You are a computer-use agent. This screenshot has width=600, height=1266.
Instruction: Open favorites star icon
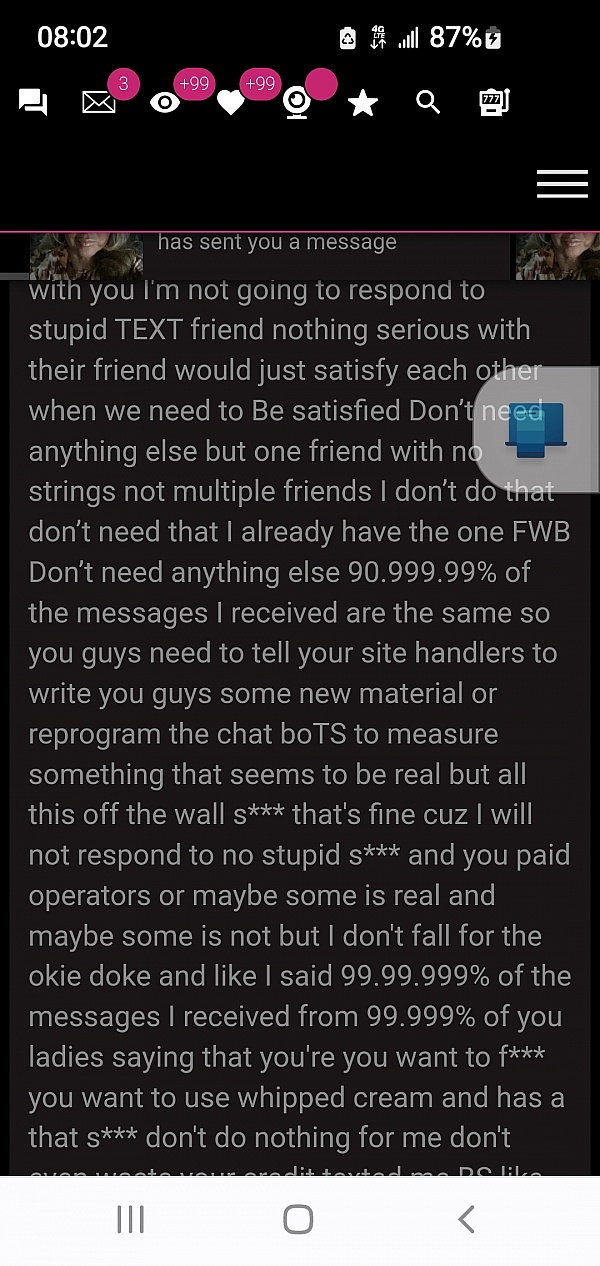point(362,102)
